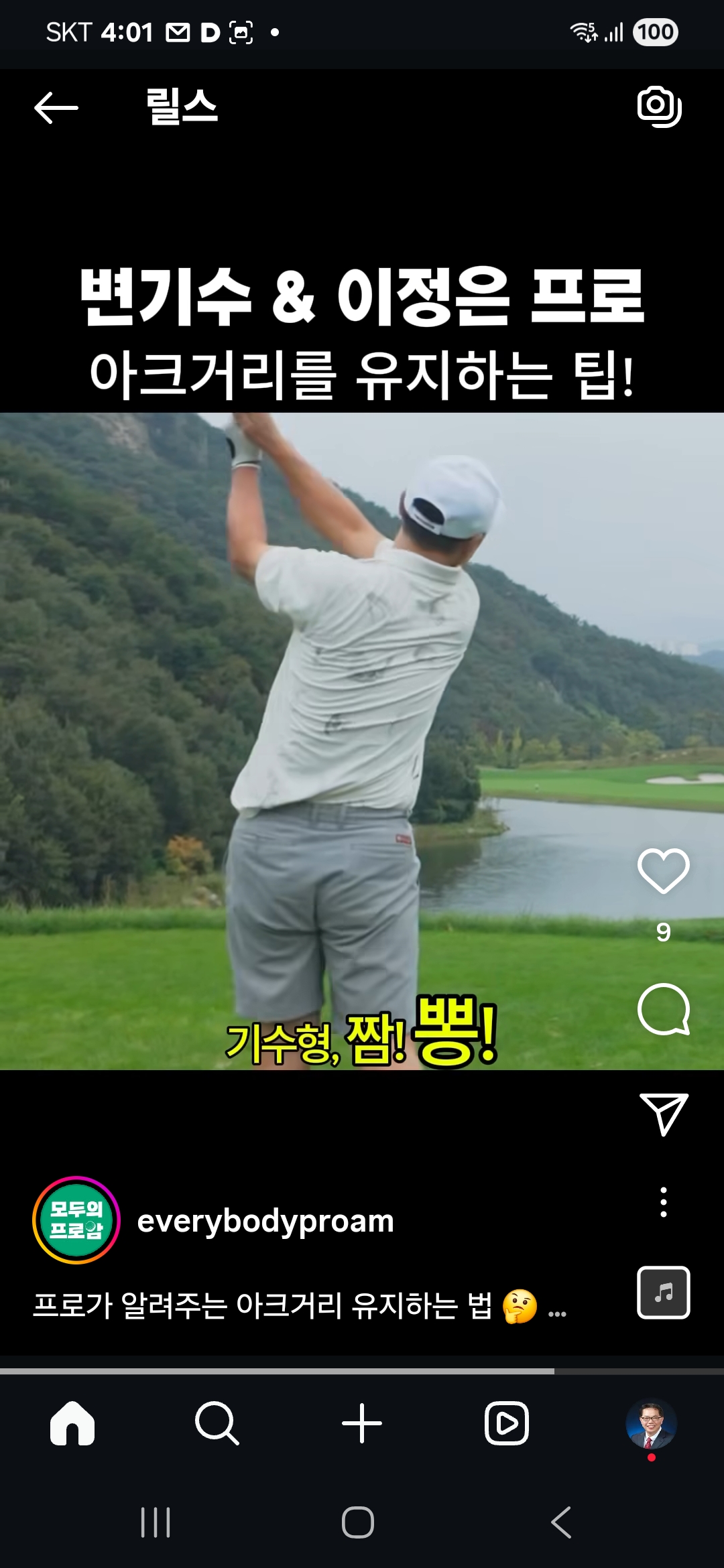Go back from the Reels screen
This screenshot has height=1568, width=724.
pyautogui.click(x=56, y=107)
